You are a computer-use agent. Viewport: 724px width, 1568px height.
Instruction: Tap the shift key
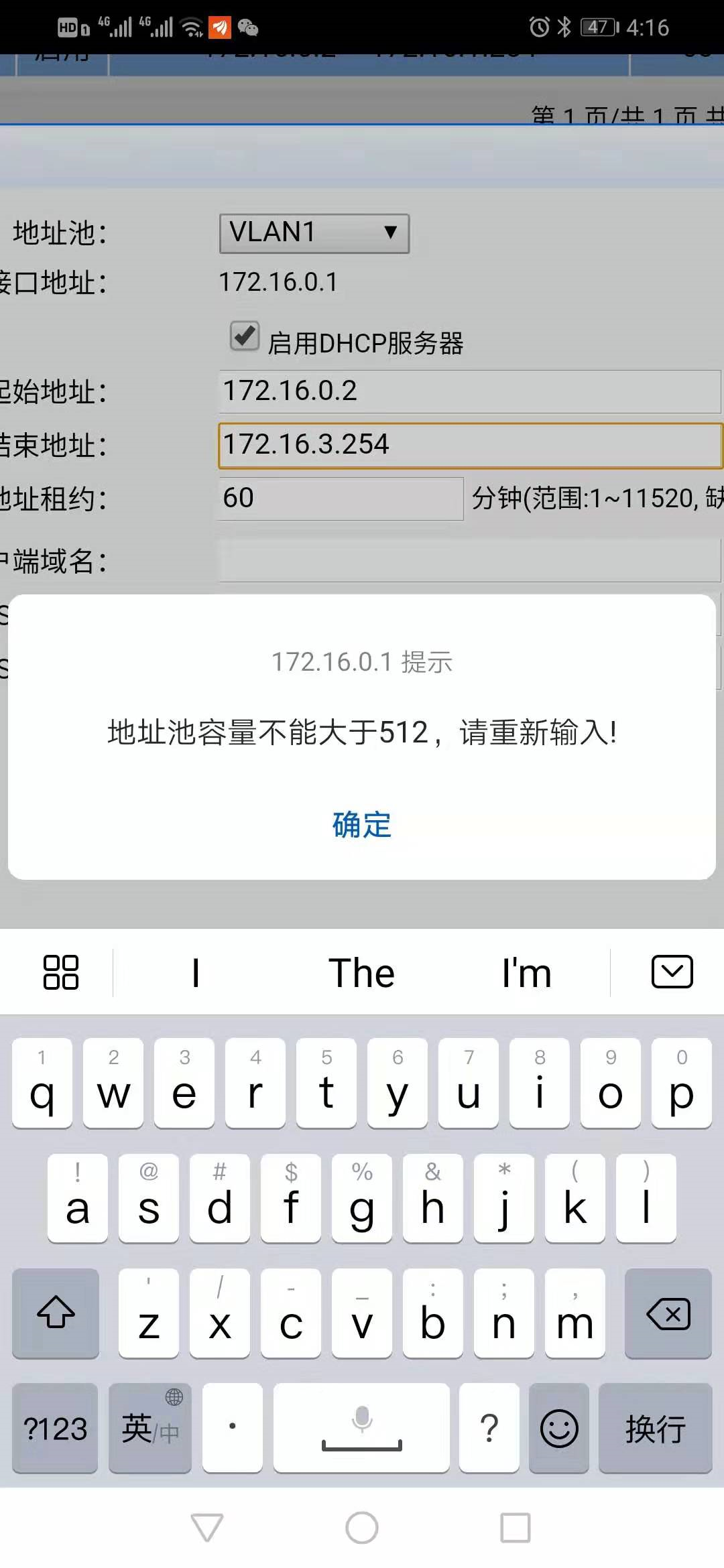click(x=56, y=1313)
